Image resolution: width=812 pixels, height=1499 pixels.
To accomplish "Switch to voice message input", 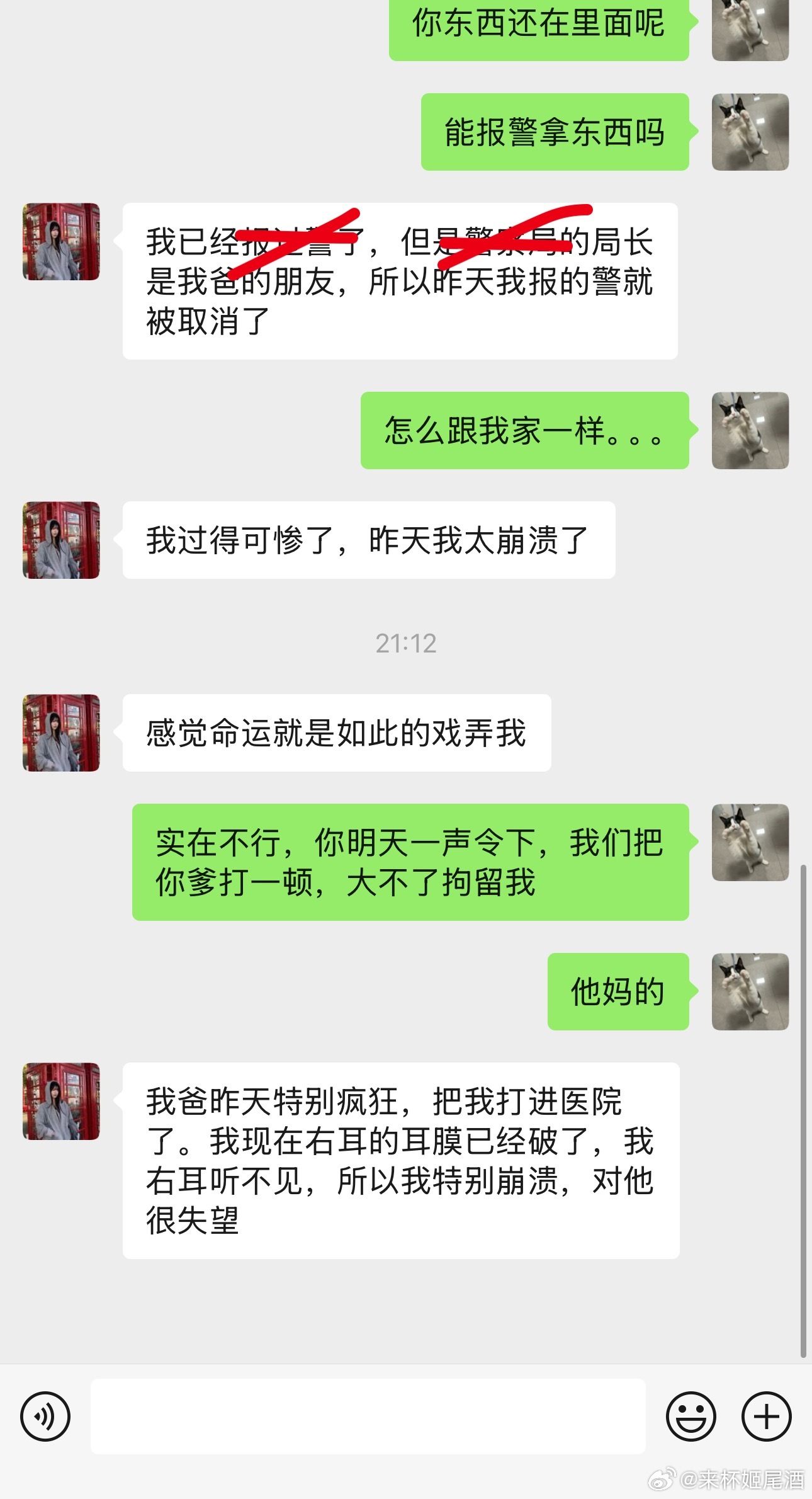I will 45,1416.
